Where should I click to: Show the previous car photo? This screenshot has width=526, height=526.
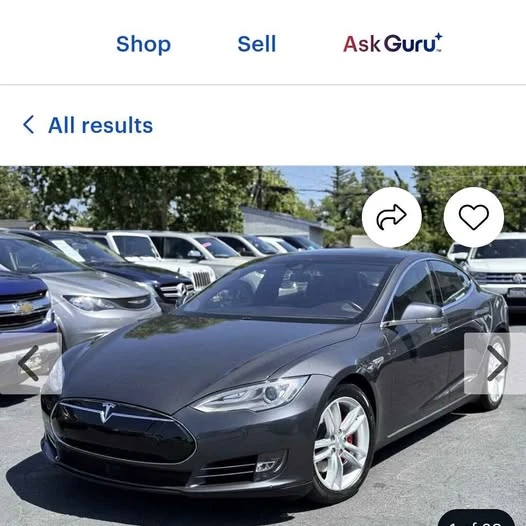(30, 363)
